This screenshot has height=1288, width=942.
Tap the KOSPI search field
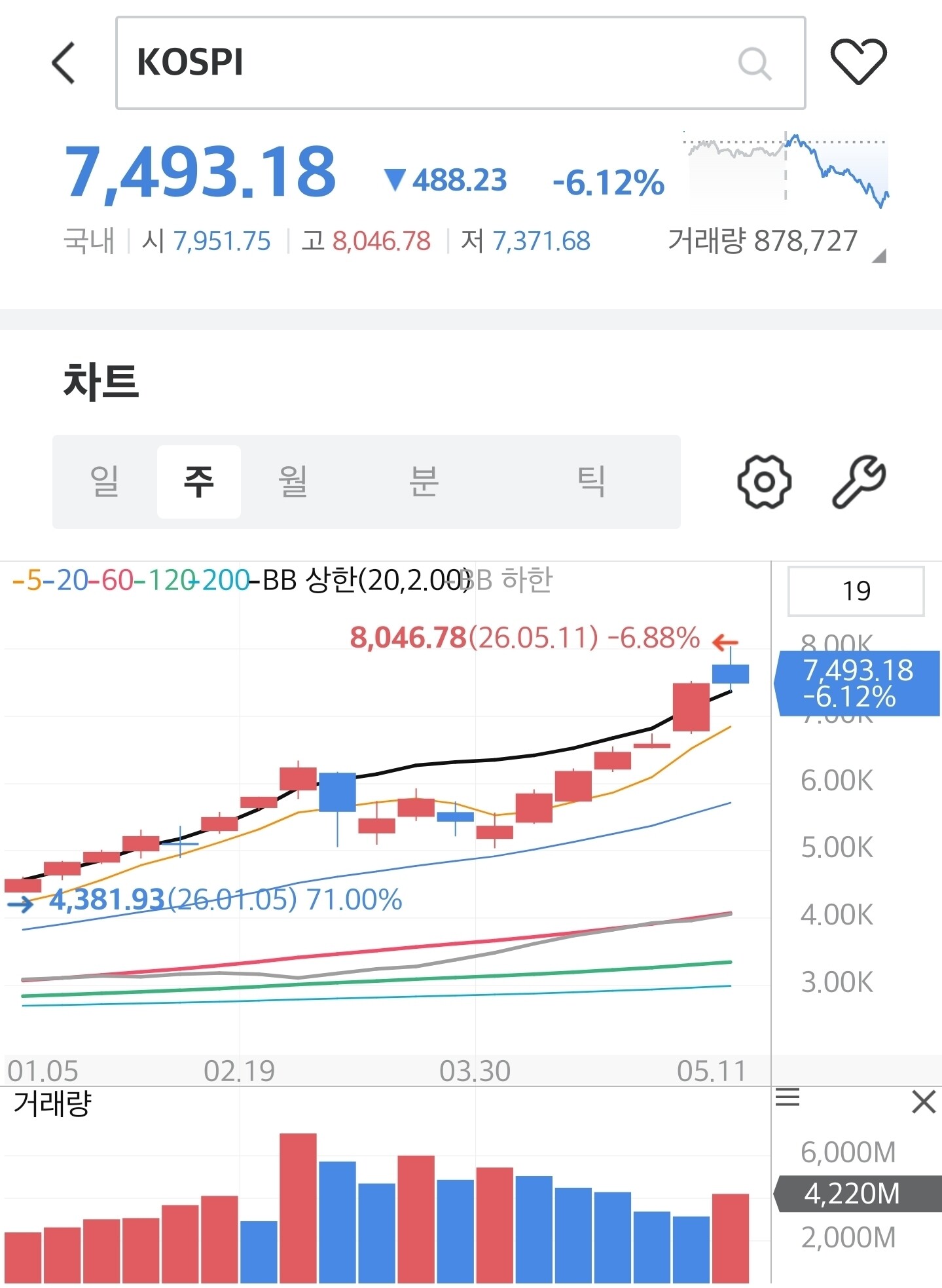pyautogui.click(x=460, y=63)
